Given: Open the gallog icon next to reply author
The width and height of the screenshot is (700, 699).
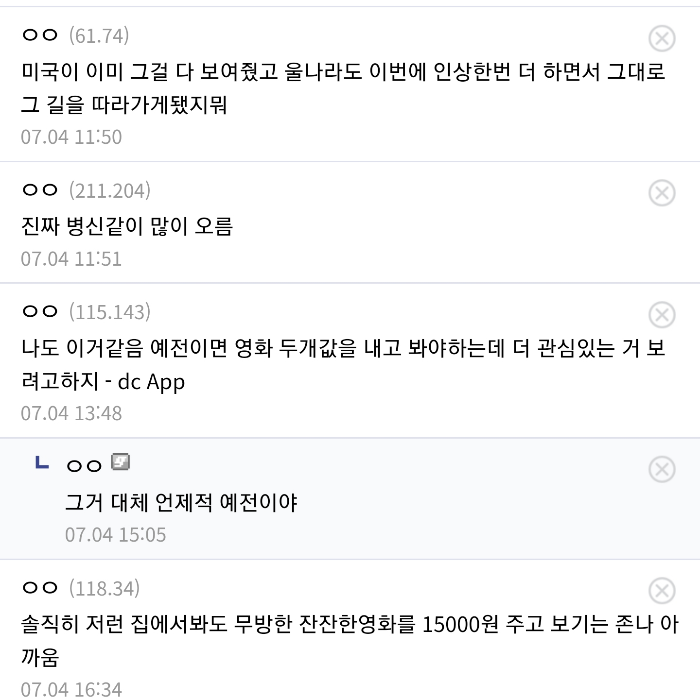Looking at the screenshot, I should coord(120,462).
